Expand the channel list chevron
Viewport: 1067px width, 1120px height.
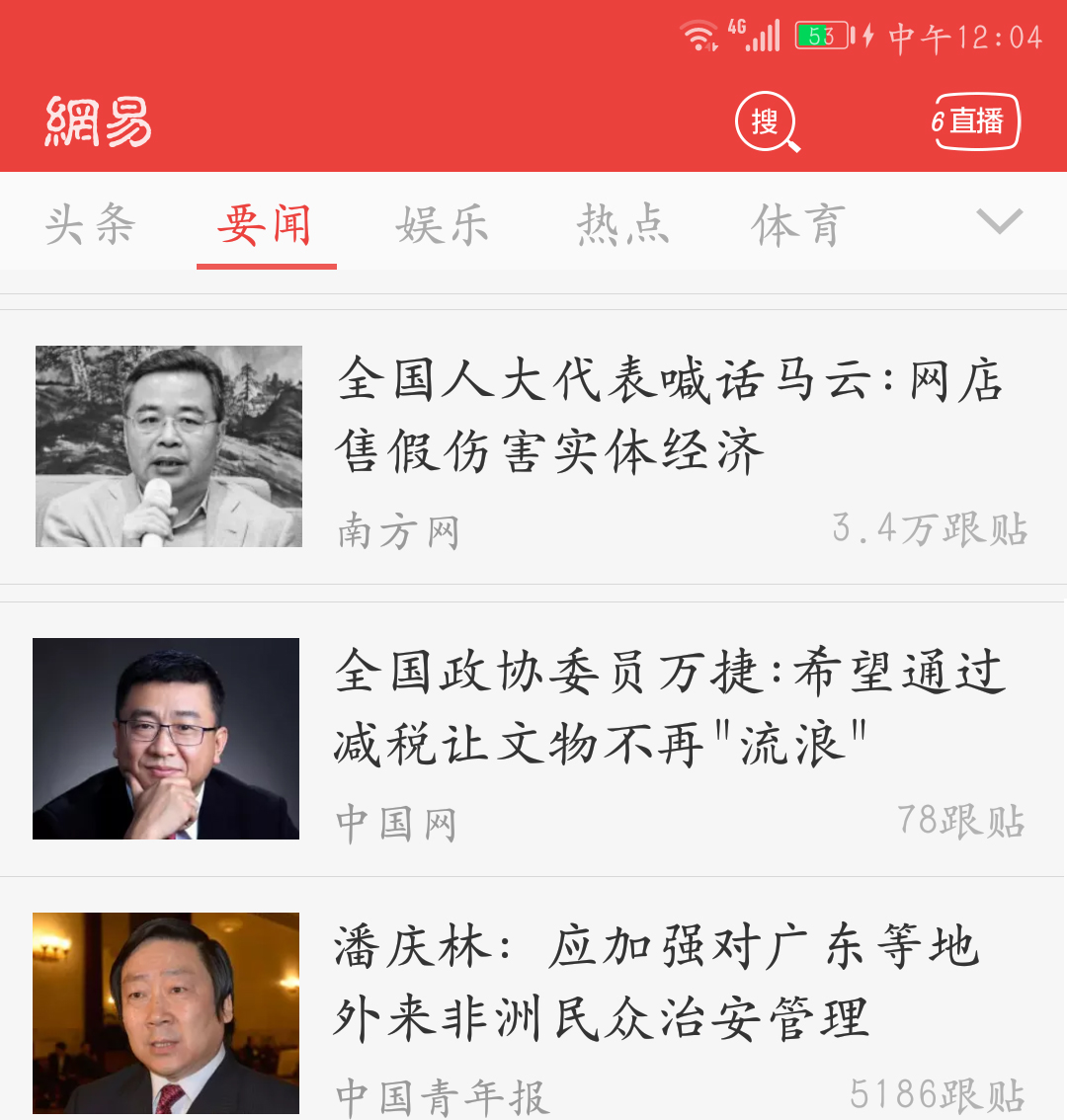coord(999,221)
